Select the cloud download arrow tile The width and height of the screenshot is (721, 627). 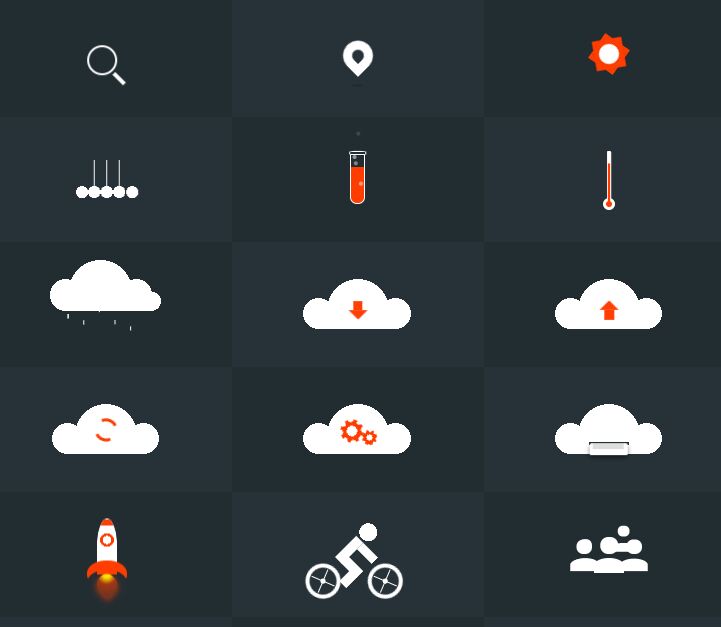point(357,305)
